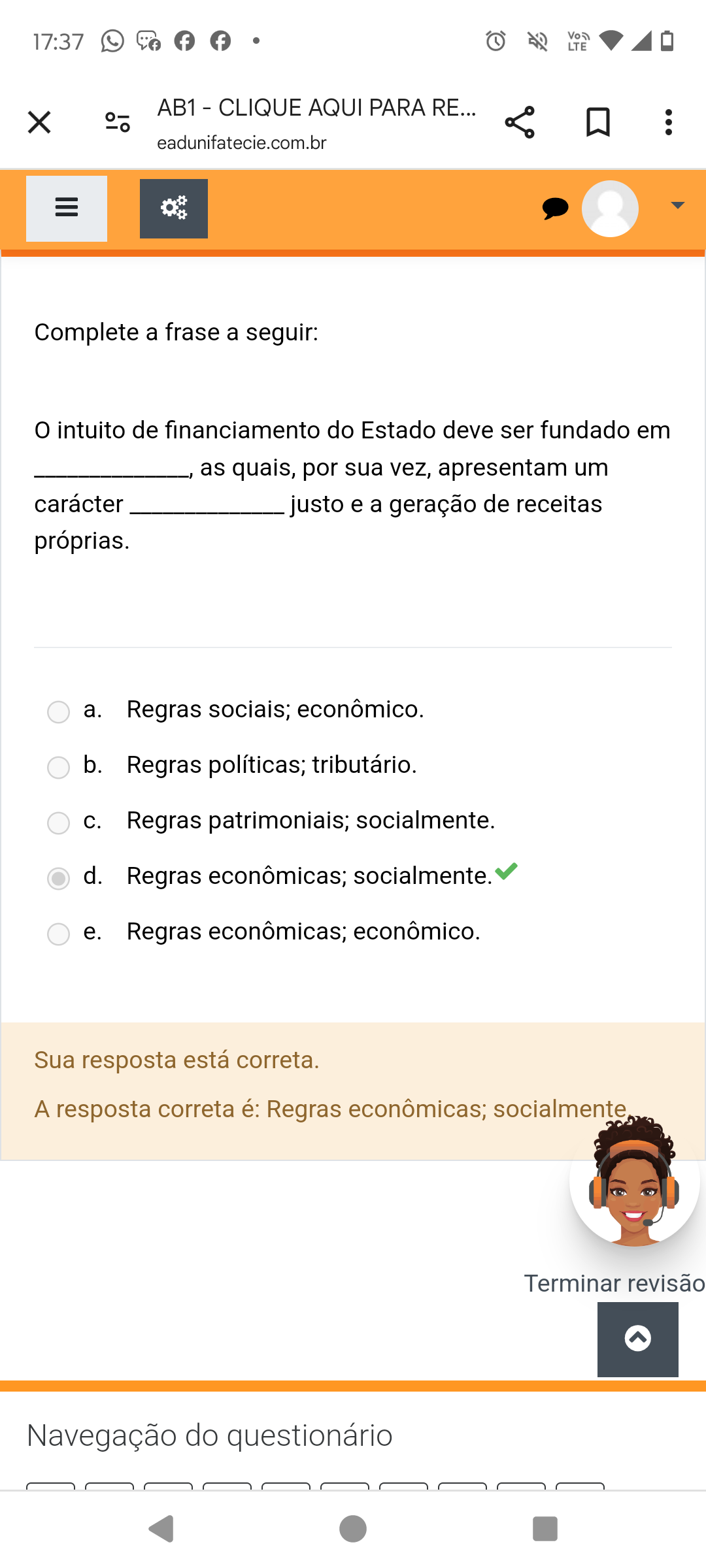706x1568 pixels.
Task: Select option b. Regras políticas; tributário
Action: click(59, 767)
